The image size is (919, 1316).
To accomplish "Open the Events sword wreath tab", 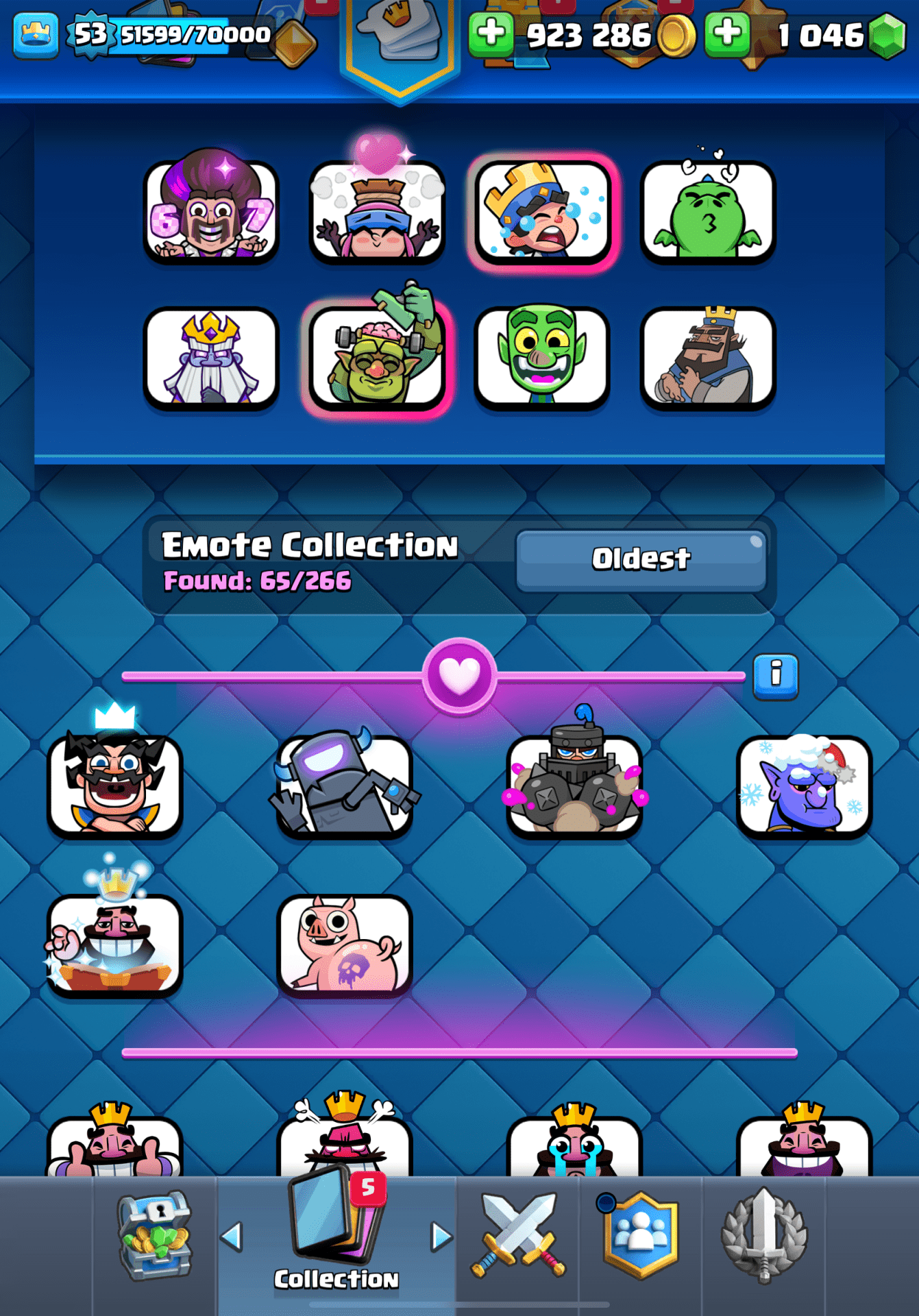I will click(x=764, y=1235).
